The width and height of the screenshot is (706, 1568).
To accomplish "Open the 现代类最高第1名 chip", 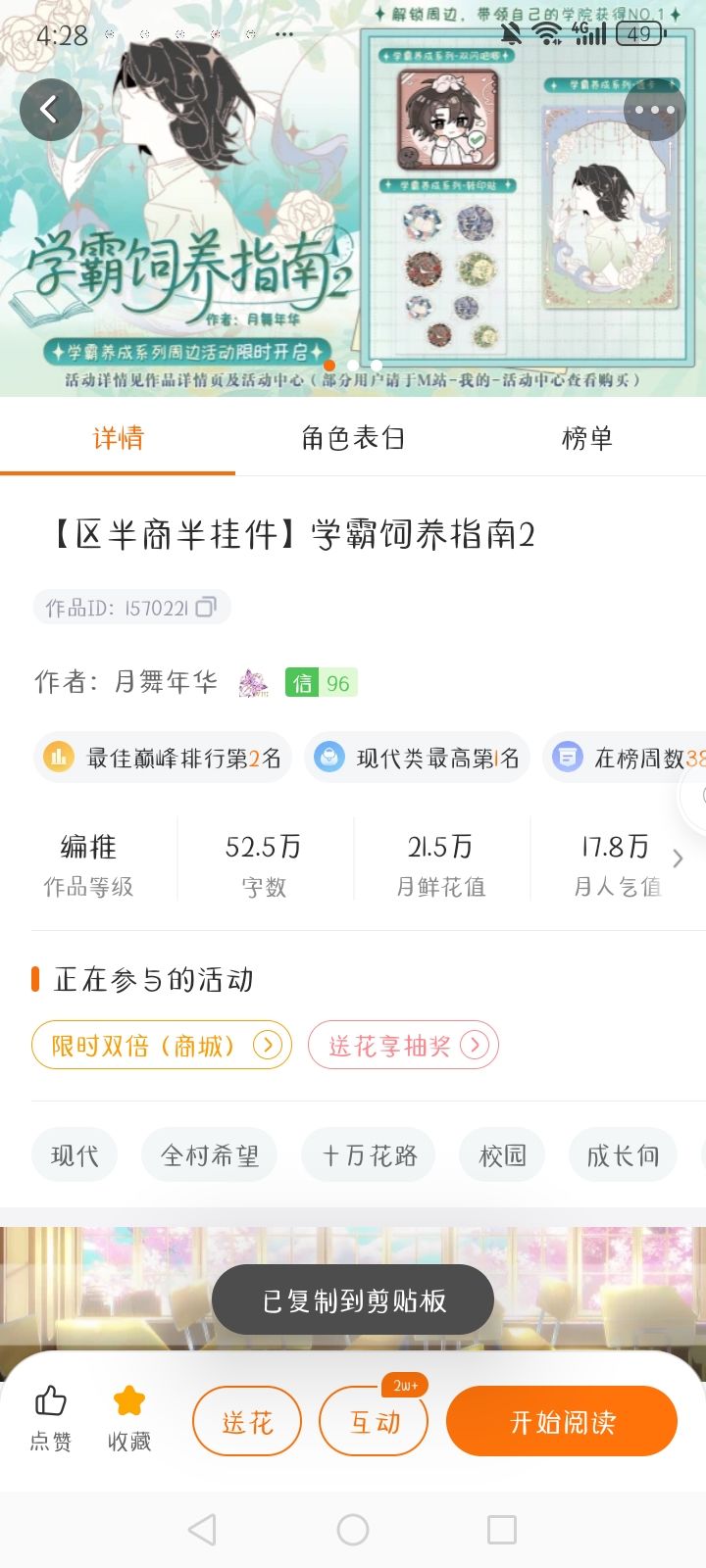I will [x=418, y=758].
